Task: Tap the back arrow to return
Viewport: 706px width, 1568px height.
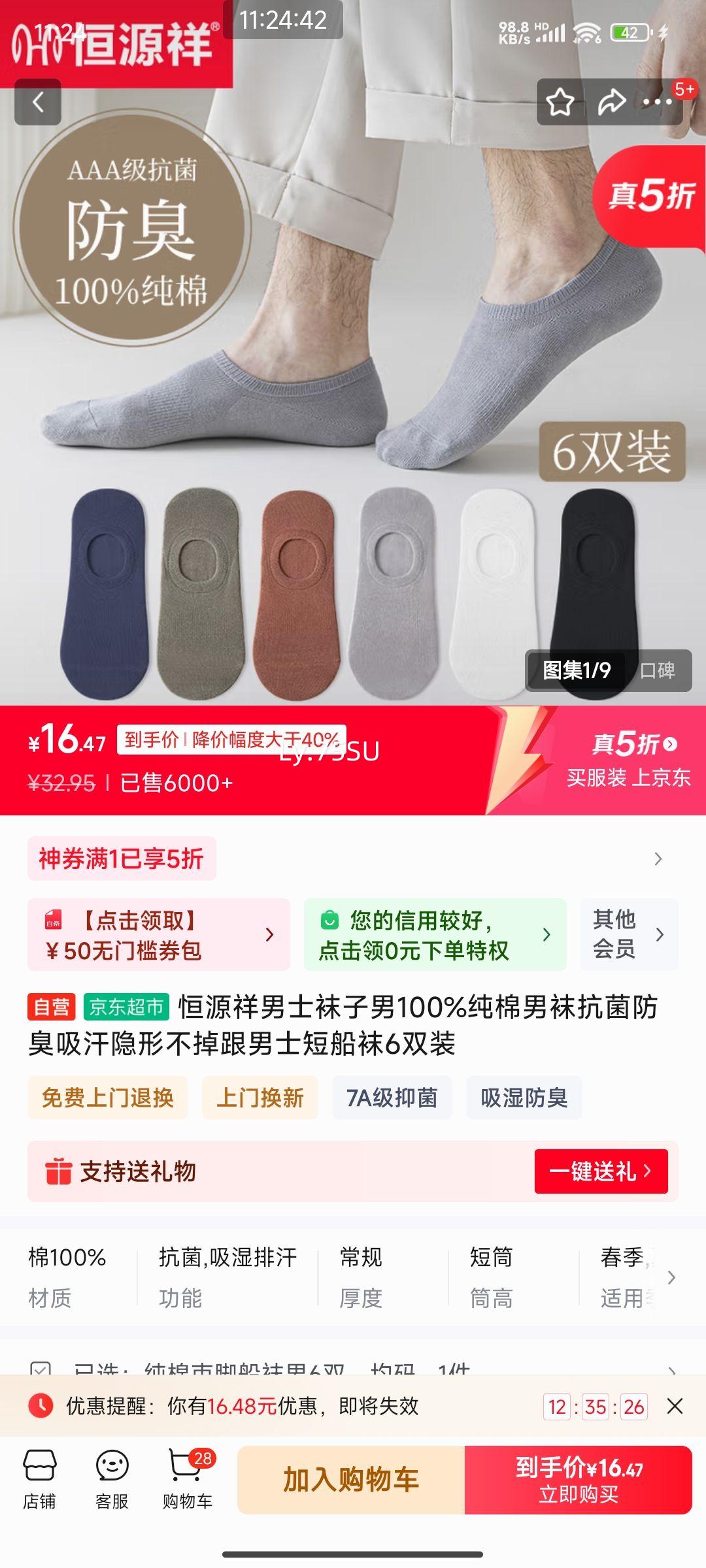Action: [x=37, y=101]
